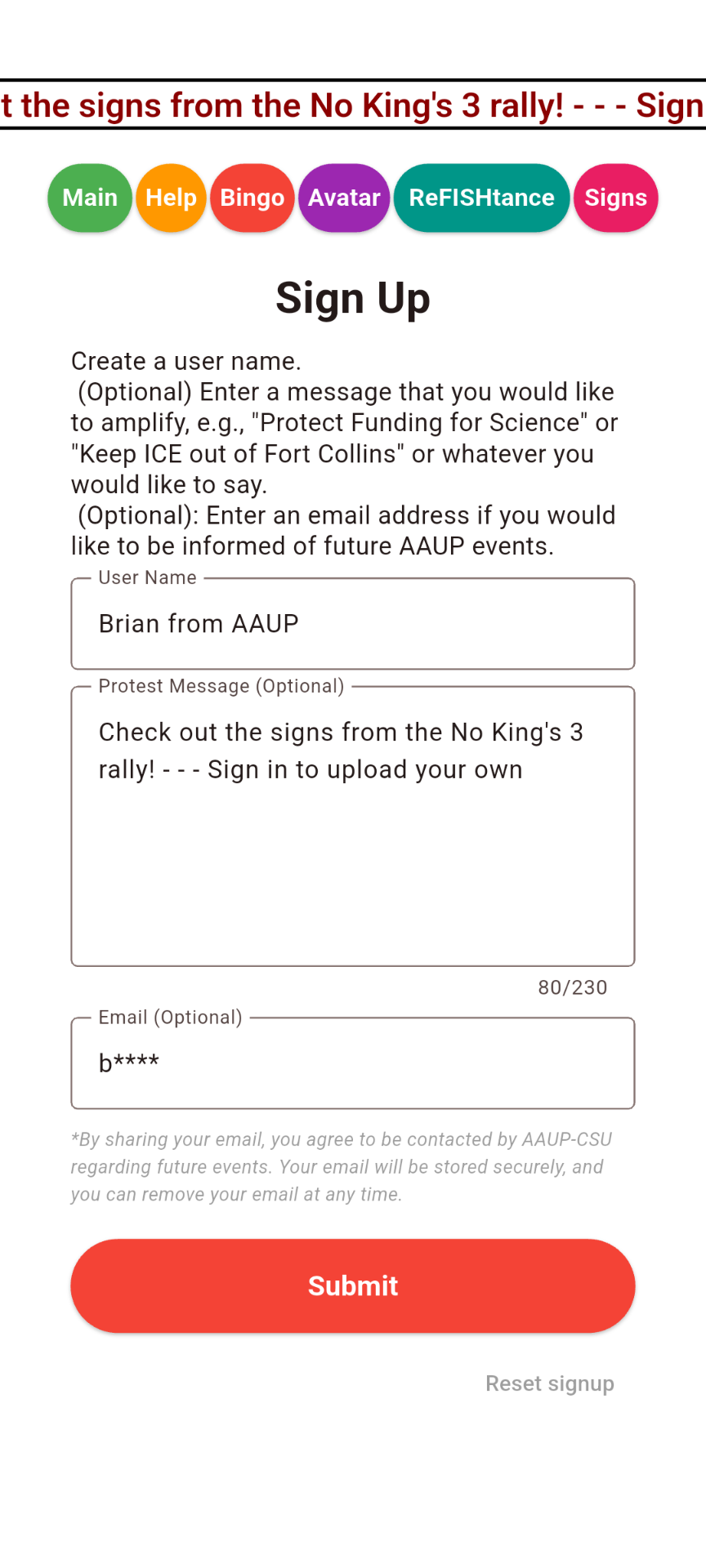The image size is (706, 1568).
Task: Focus the User Name input field
Action: (x=353, y=623)
